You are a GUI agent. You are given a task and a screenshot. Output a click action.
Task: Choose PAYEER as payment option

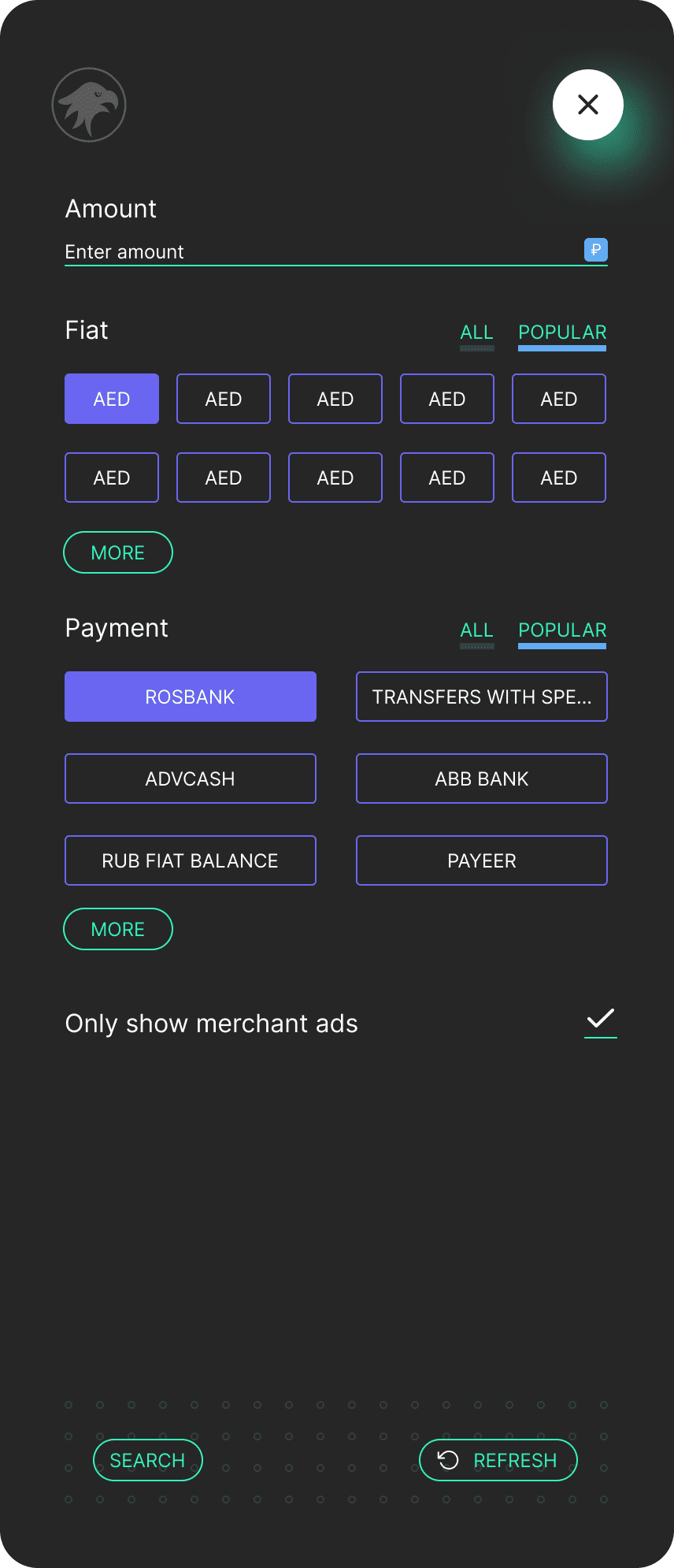pyautogui.click(x=481, y=860)
